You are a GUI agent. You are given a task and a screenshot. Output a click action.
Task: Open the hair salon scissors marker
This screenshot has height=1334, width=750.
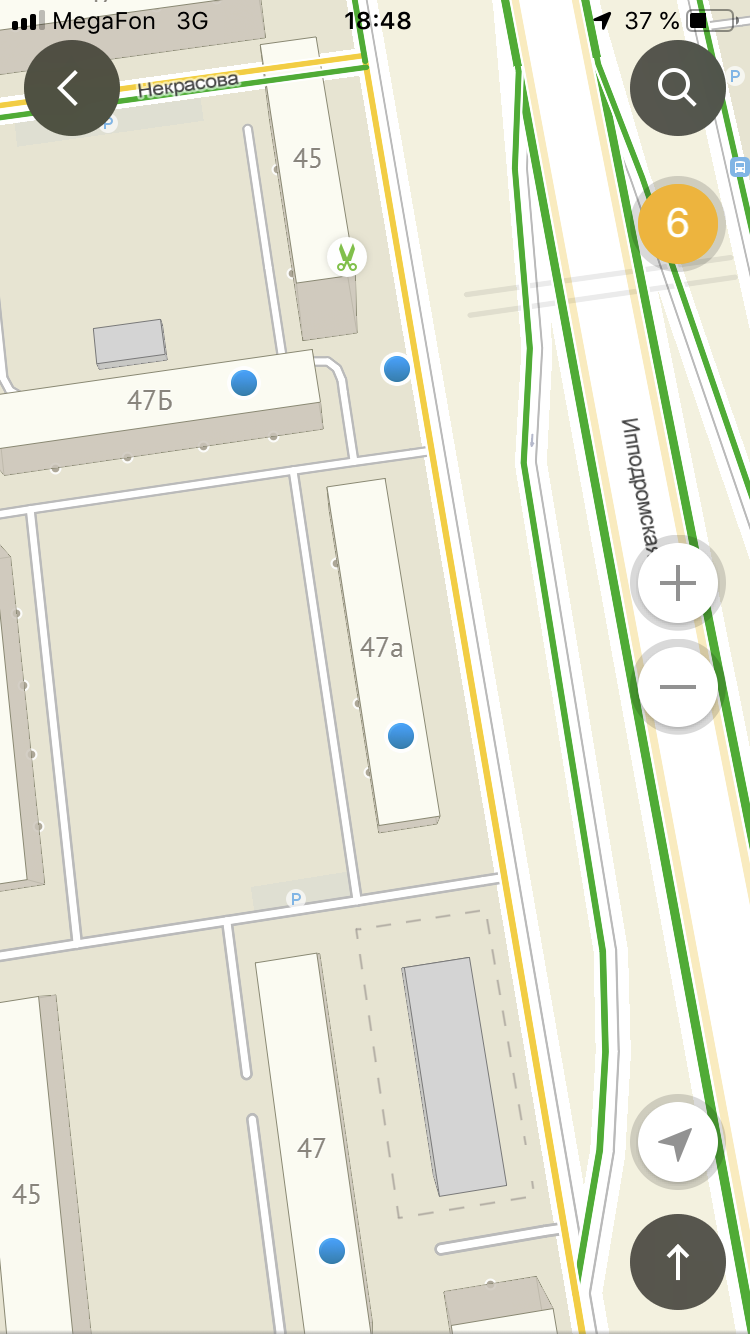tap(346, 257)
